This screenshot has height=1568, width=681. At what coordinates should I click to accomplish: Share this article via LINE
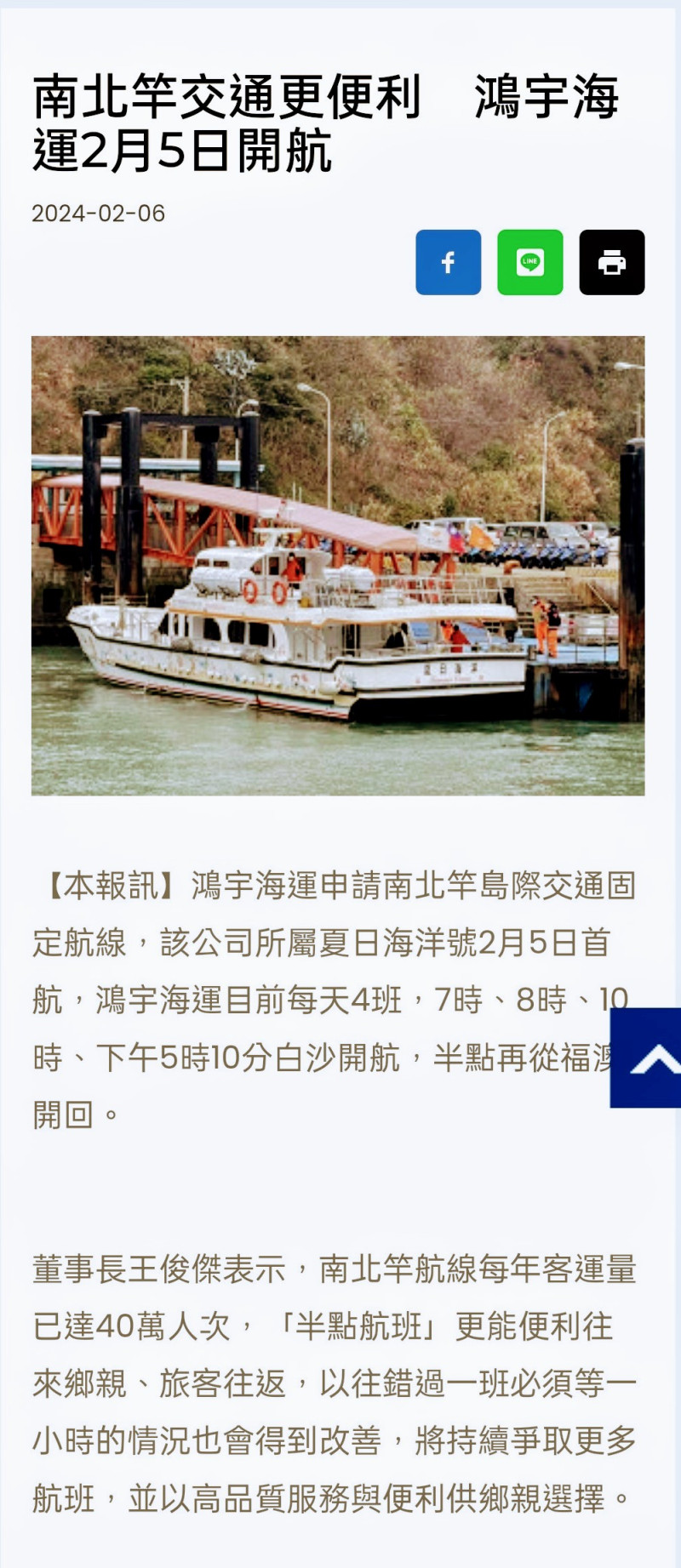coord(529,262)
